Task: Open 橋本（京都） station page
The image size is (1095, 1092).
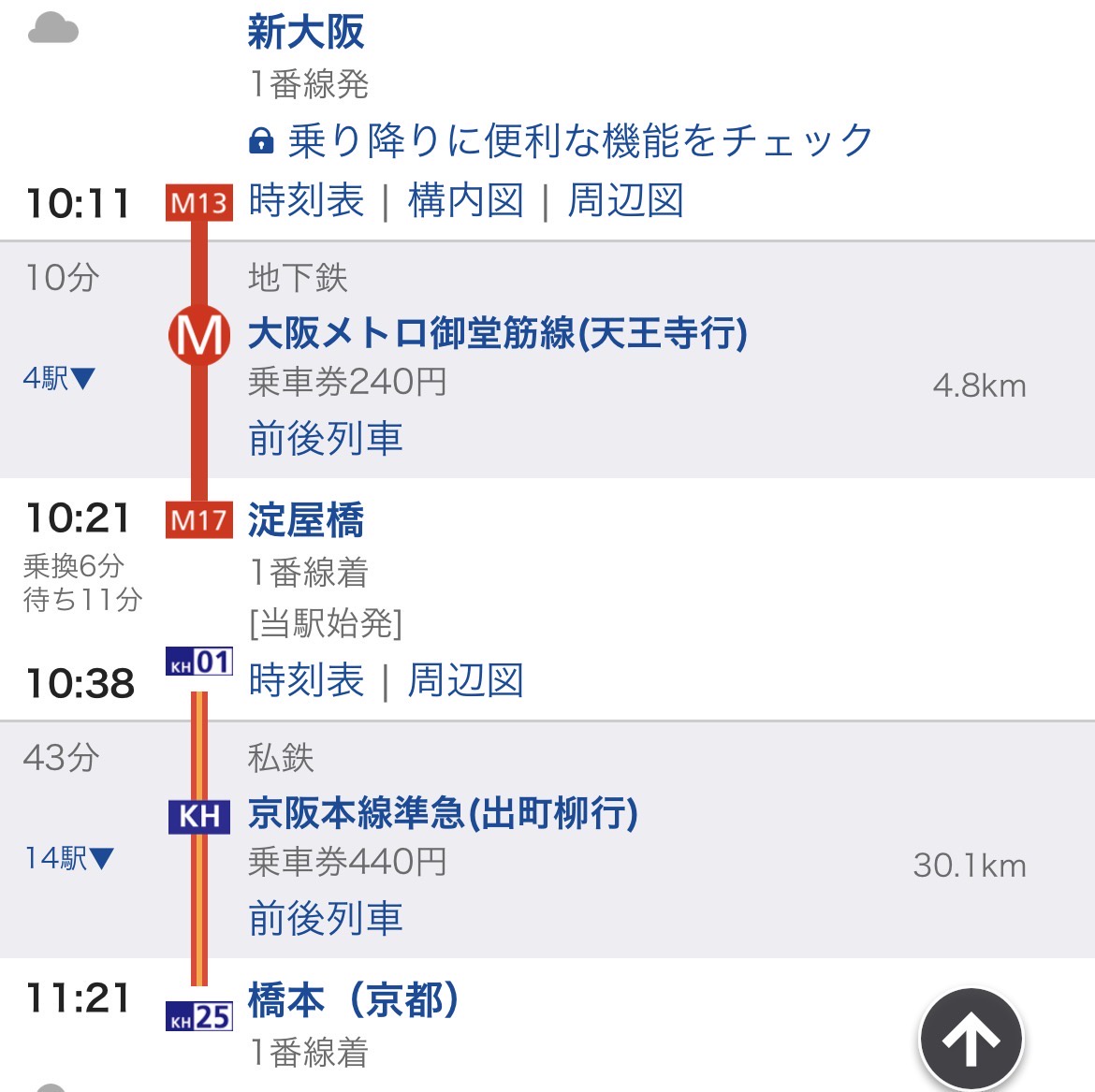Action: [354, 1000]
